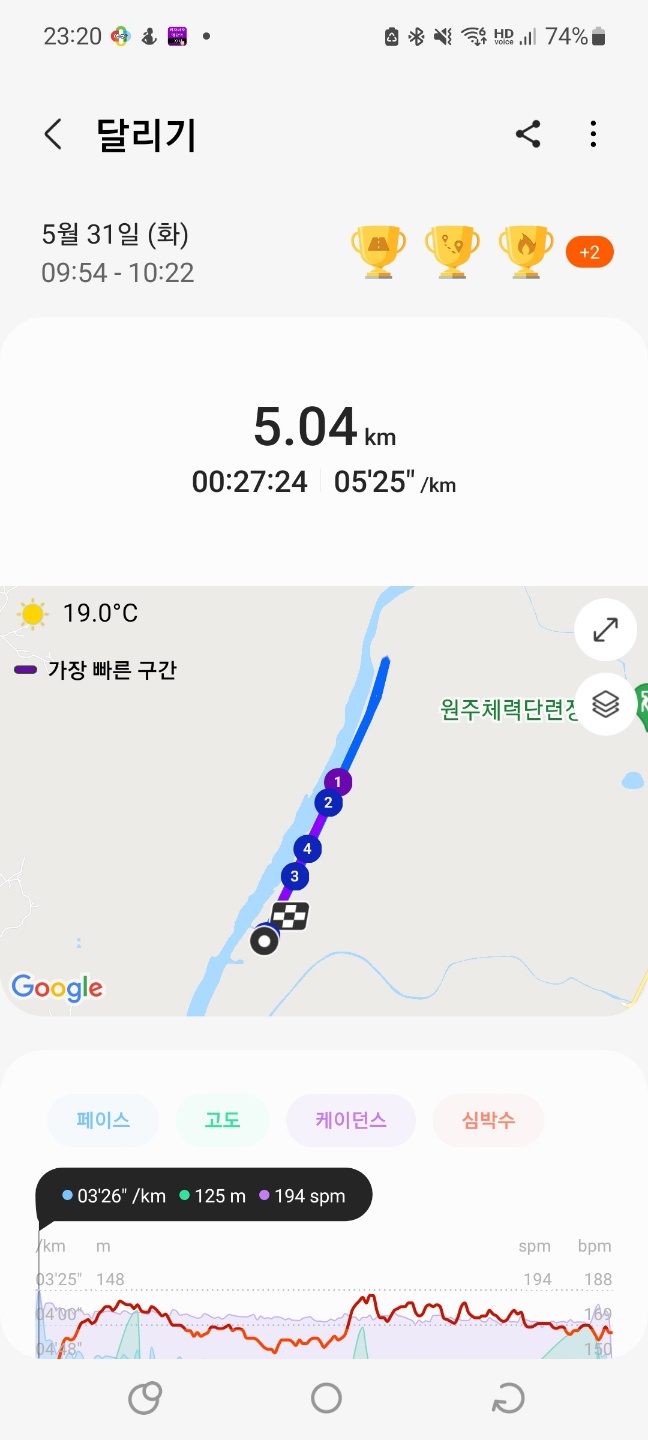Select the 심박수 chart chip
The image size is (648, 1440).
pyautogui.click(x=488, y=1120)
